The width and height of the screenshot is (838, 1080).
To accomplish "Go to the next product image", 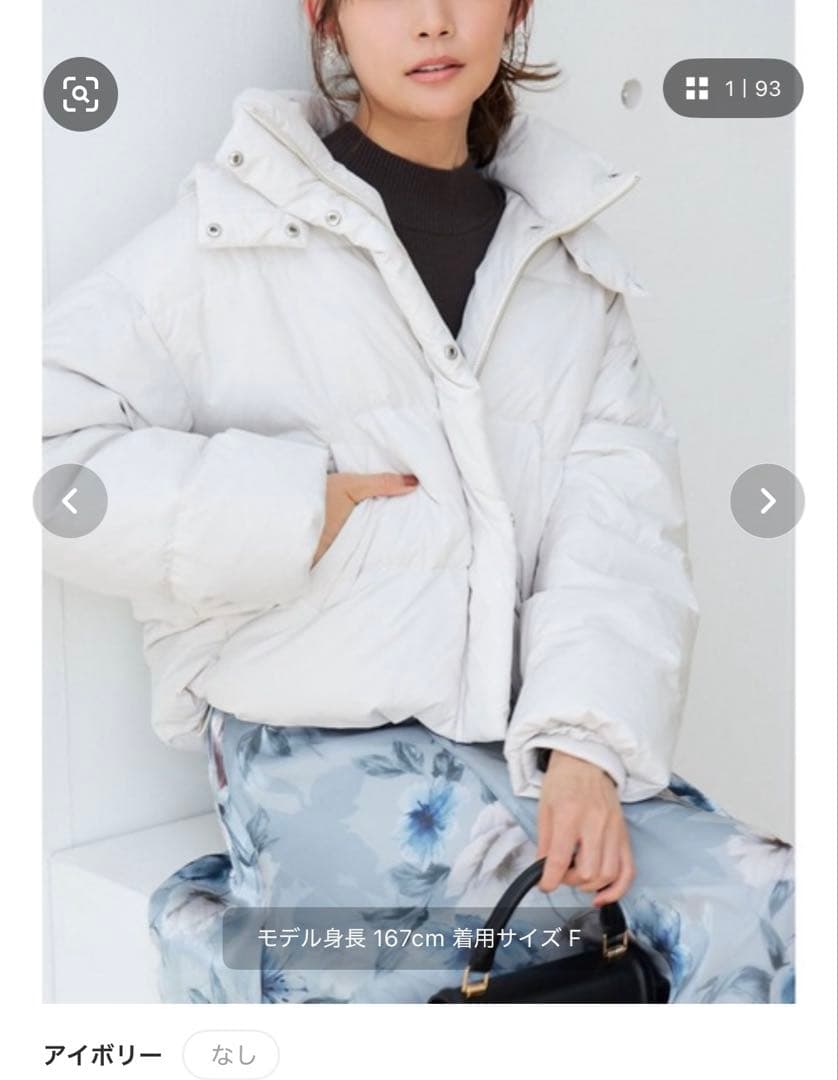I will click(767, 501).
